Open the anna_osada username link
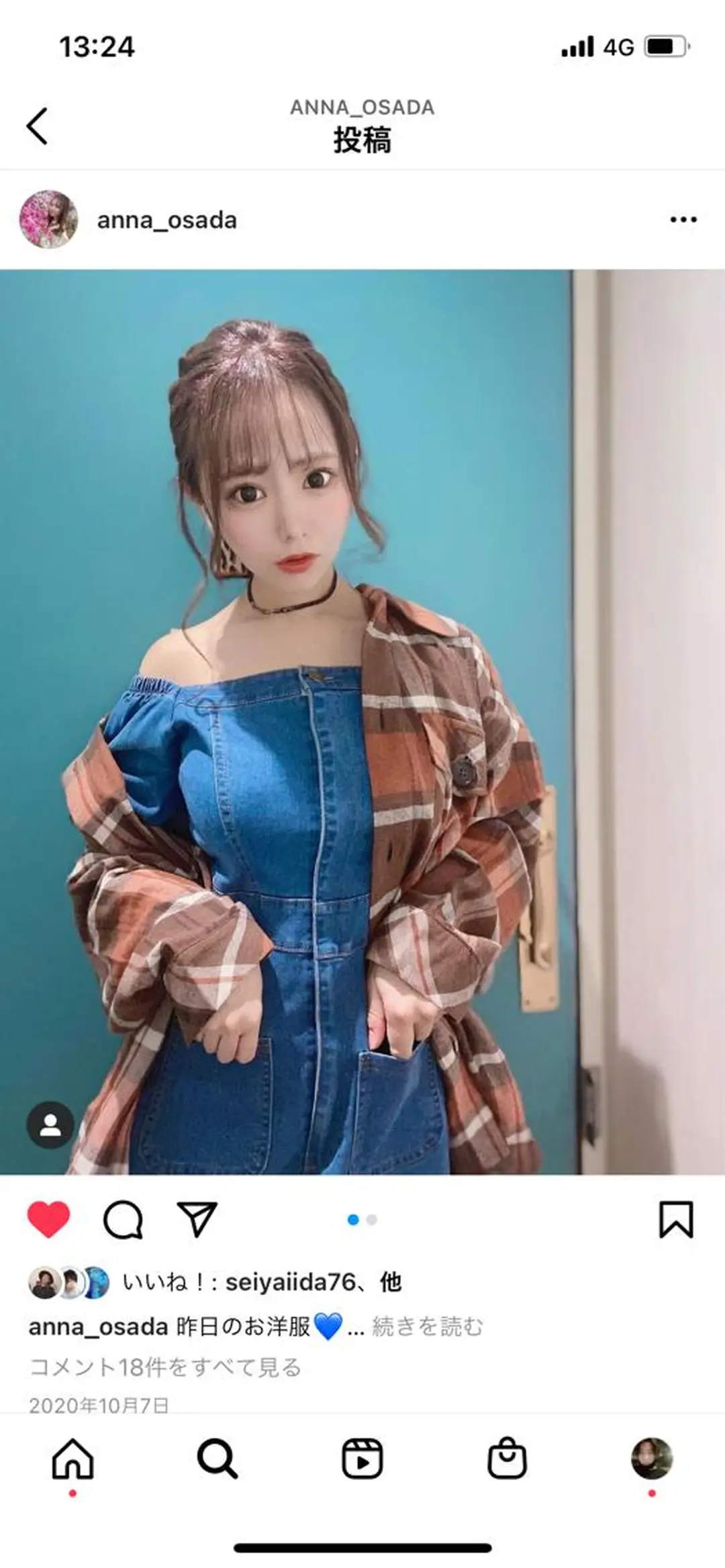The width and height of the screenshot is (725, 1568). [167, 220]
